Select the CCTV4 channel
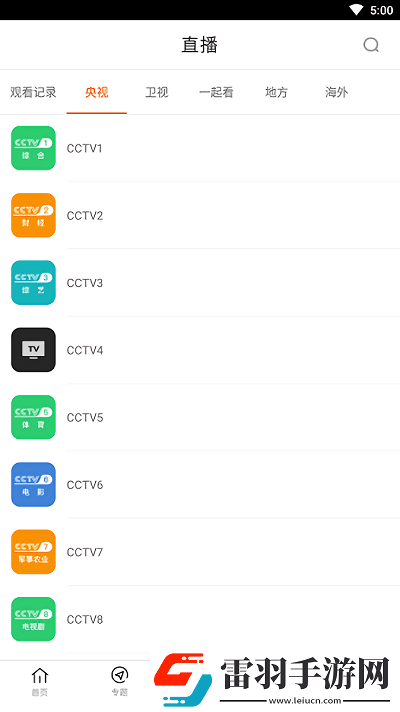400x712 pixels. (200, 350)
